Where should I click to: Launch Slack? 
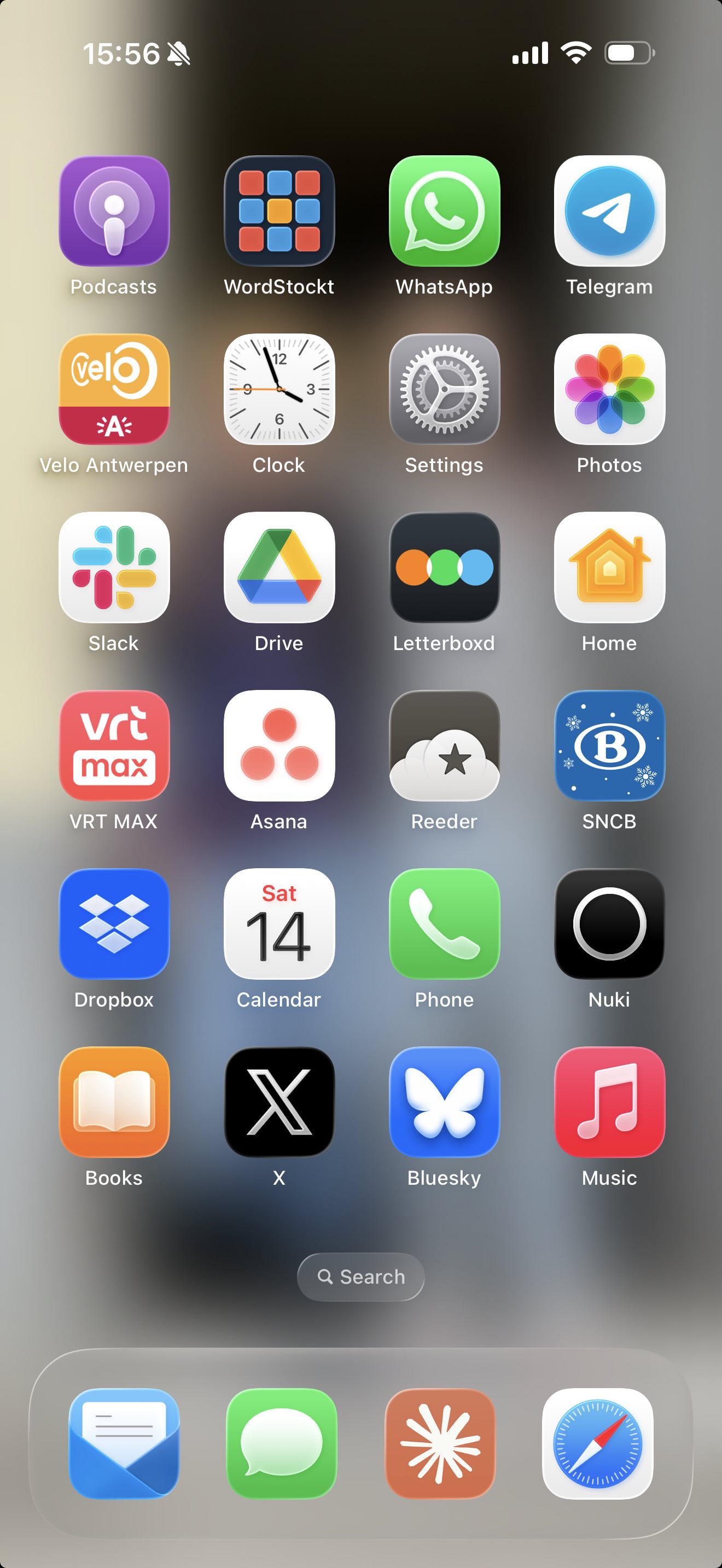tap(114, 567)
